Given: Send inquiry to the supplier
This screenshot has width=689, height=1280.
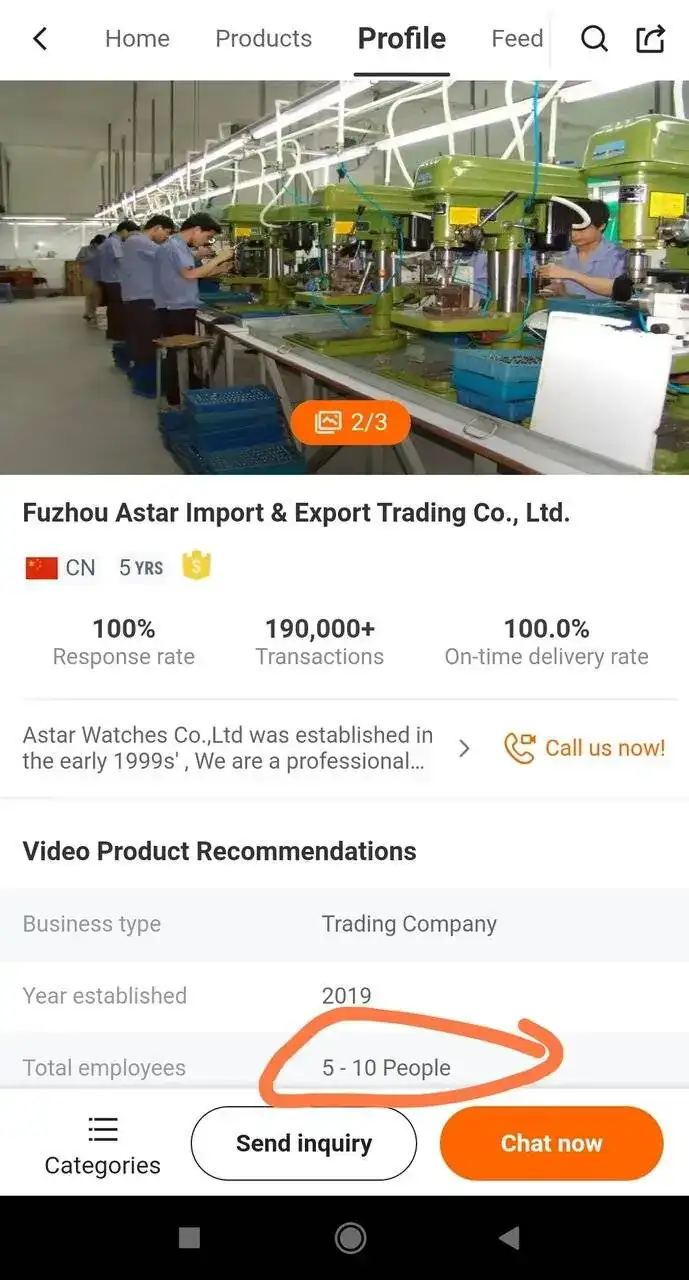Looking at the screenshot, I should pyautogui.click(x=303, y=1143).
